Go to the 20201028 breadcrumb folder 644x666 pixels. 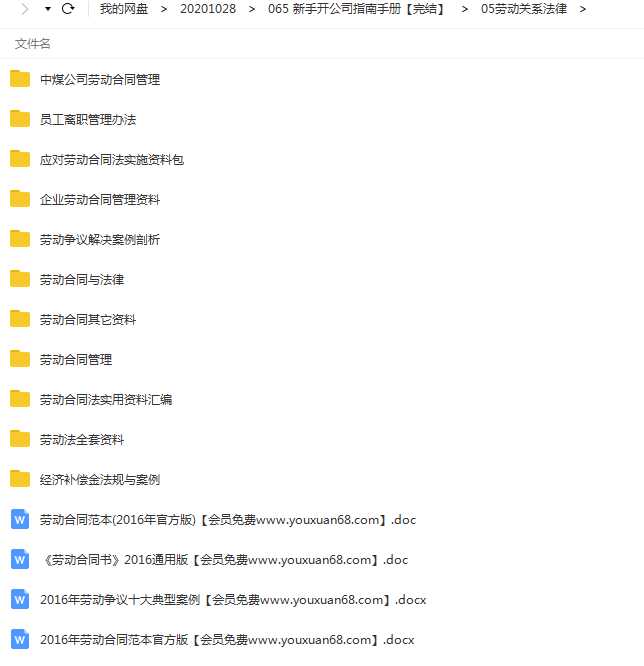pos(207,9)
